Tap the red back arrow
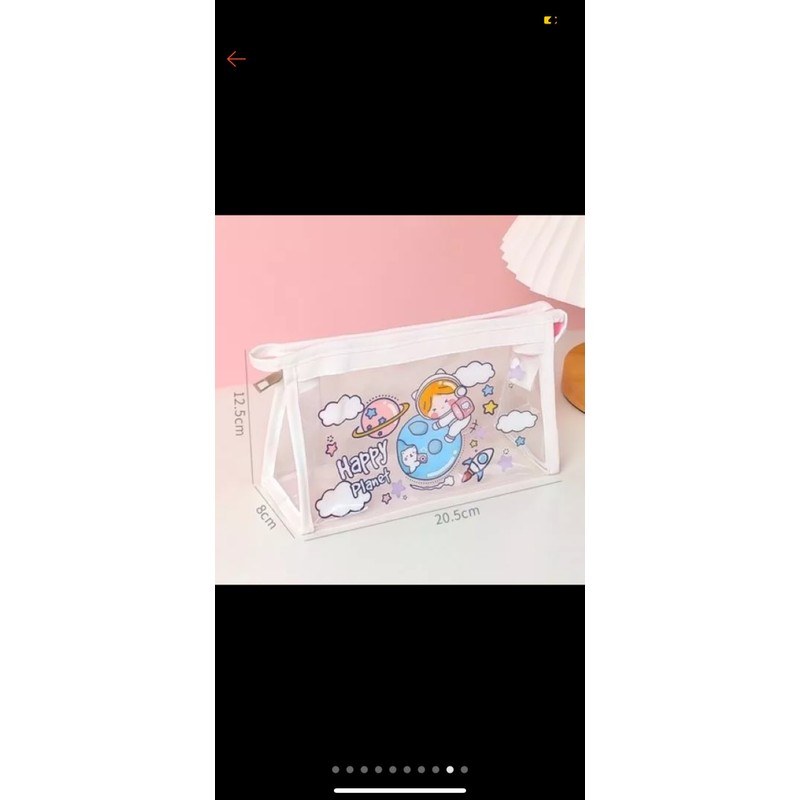Screen dimensions: 800x800 (236, 59)
